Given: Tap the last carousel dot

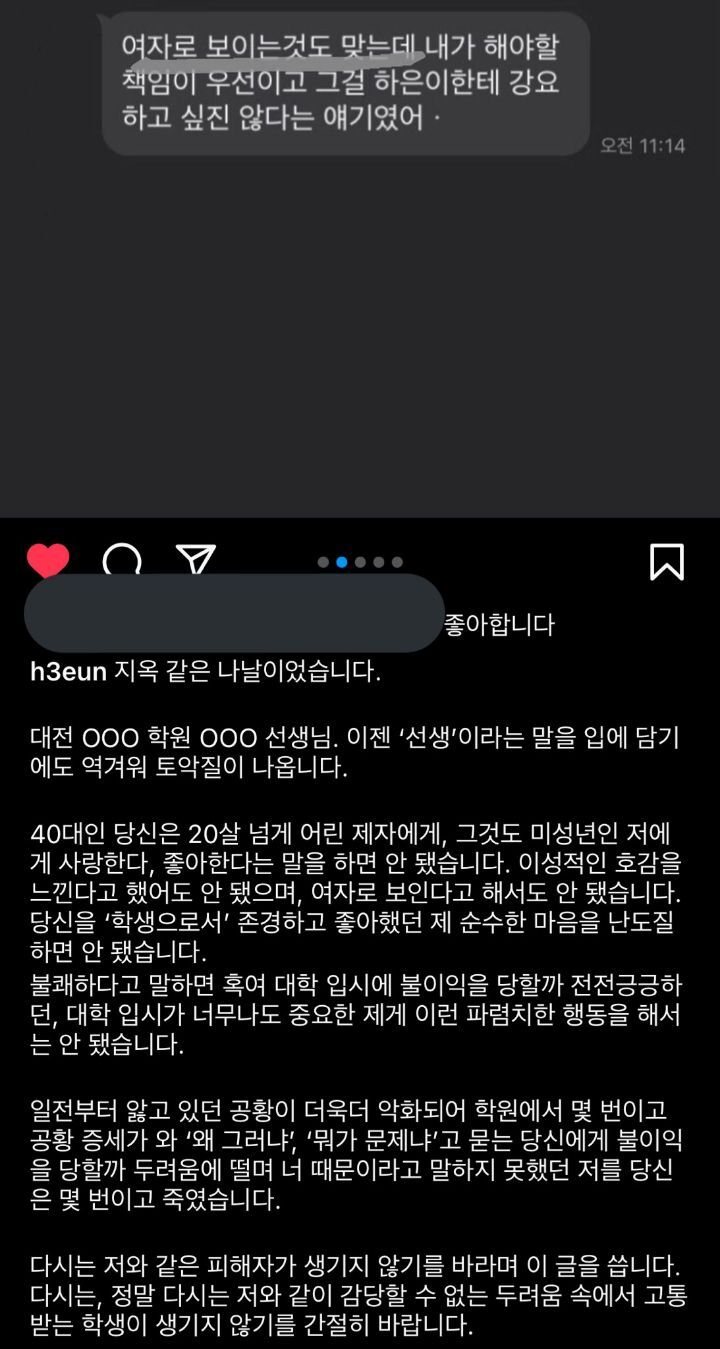Looking at the screenshot, I should coord(397,562).
